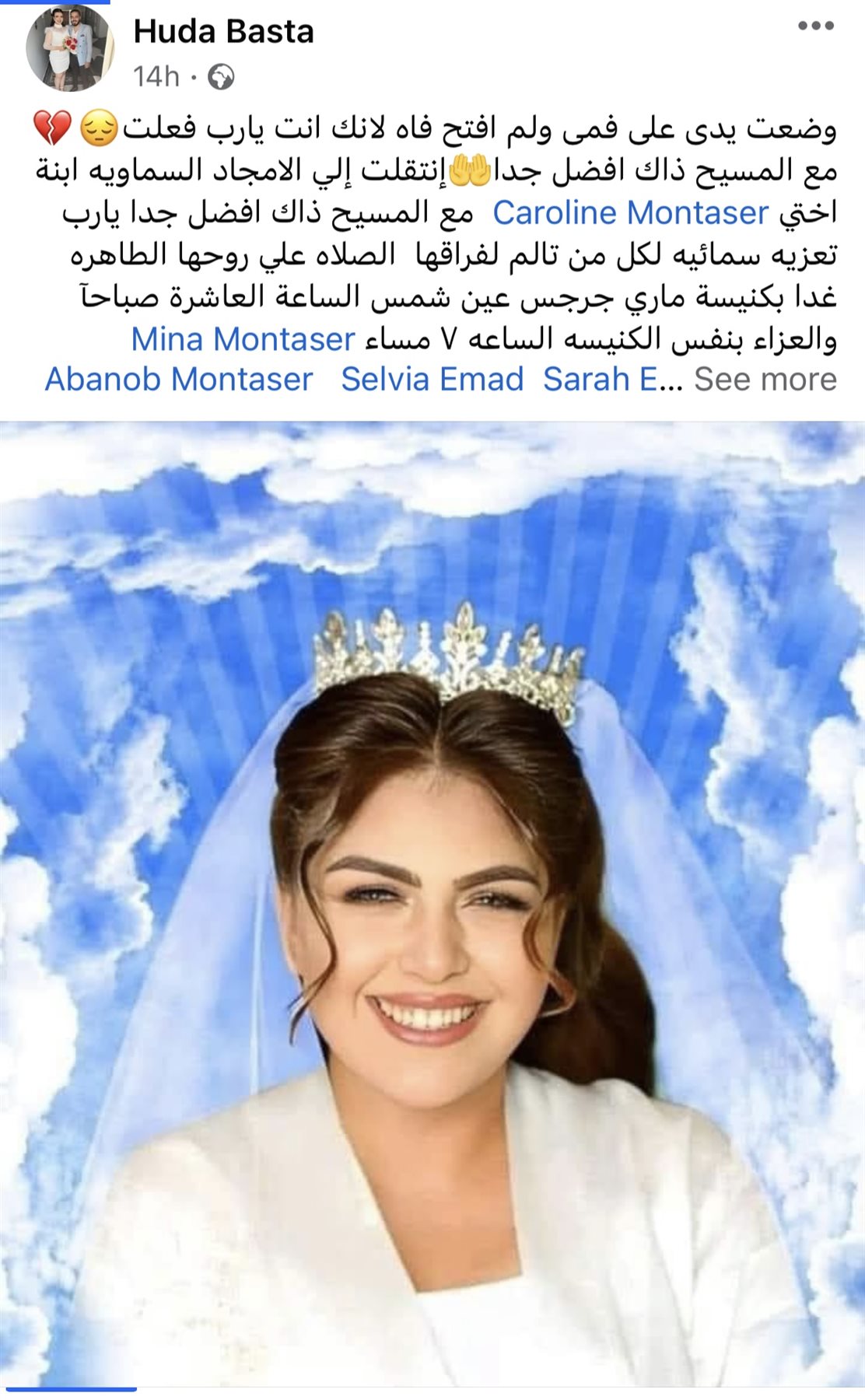The image size is (865, 1400).
Task: Open tagged profile Selvia Emad
Action: tap(432, 380)
